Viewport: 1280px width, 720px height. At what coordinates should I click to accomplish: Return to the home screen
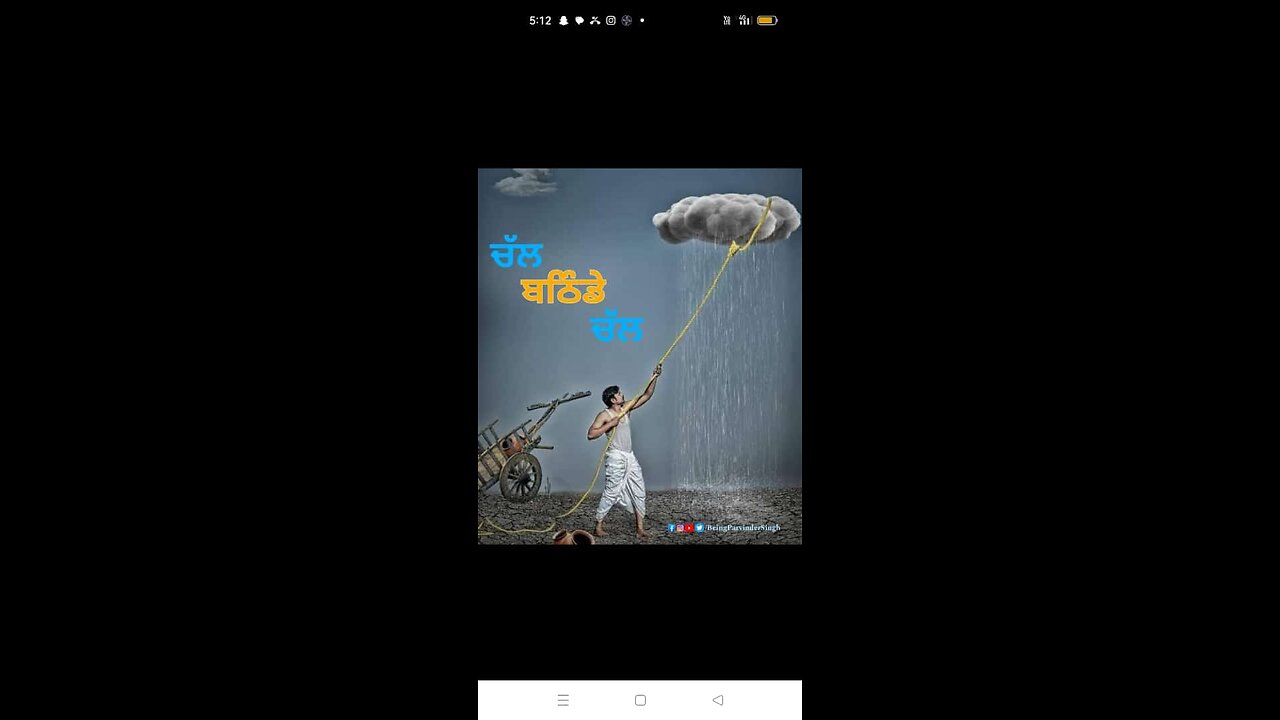coord(640,700)
